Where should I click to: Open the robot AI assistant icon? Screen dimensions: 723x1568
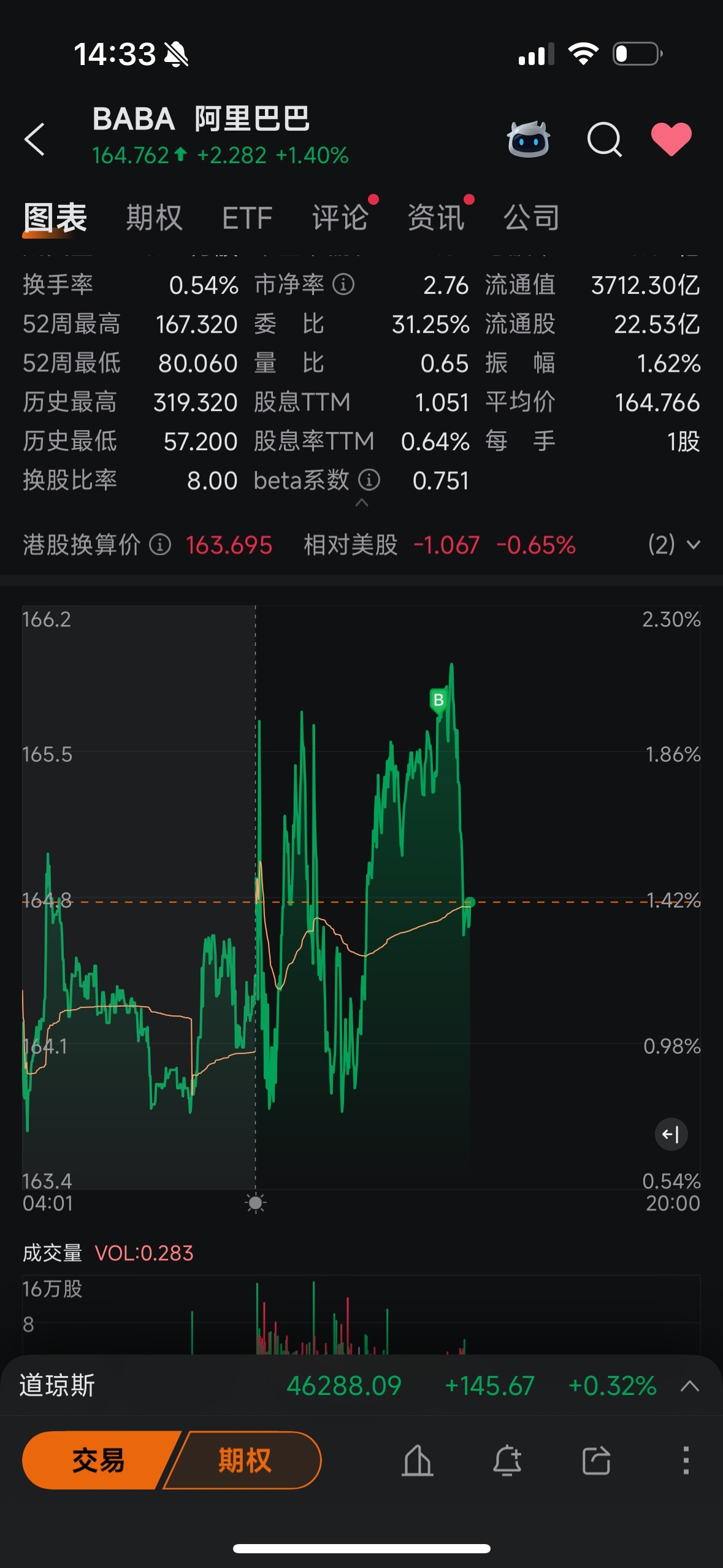pyautogui.click(x=528, y=139)
